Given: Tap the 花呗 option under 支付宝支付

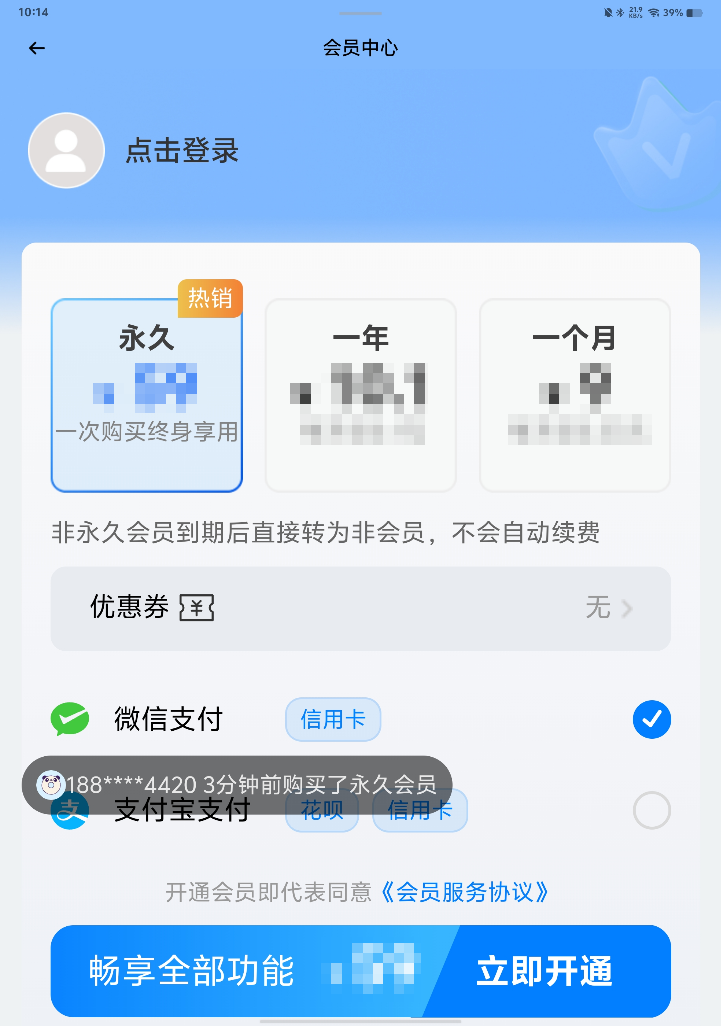Looking at the screenshot, I should [321, 811].
